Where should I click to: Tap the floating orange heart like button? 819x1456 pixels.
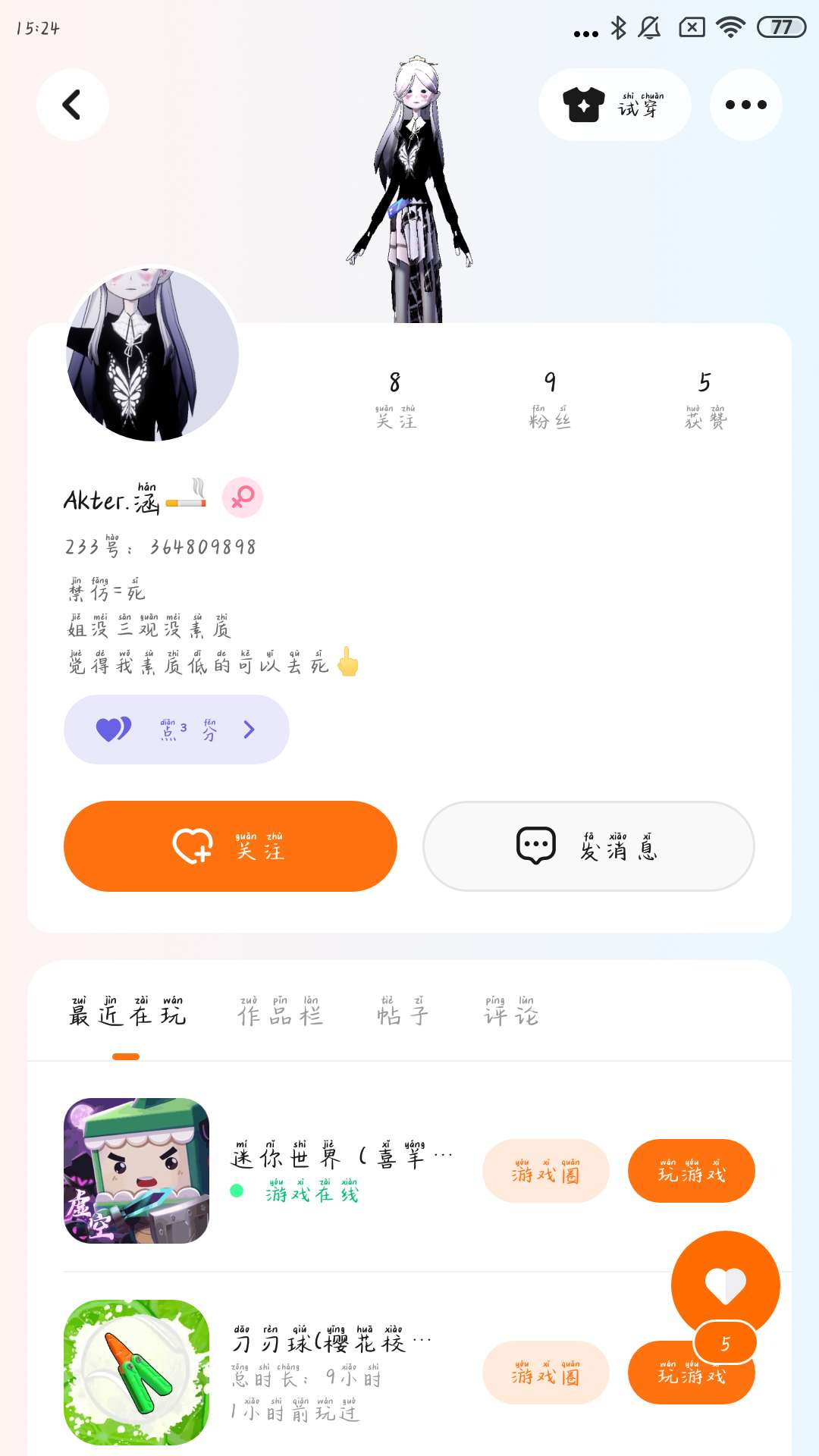(725, 1285)
